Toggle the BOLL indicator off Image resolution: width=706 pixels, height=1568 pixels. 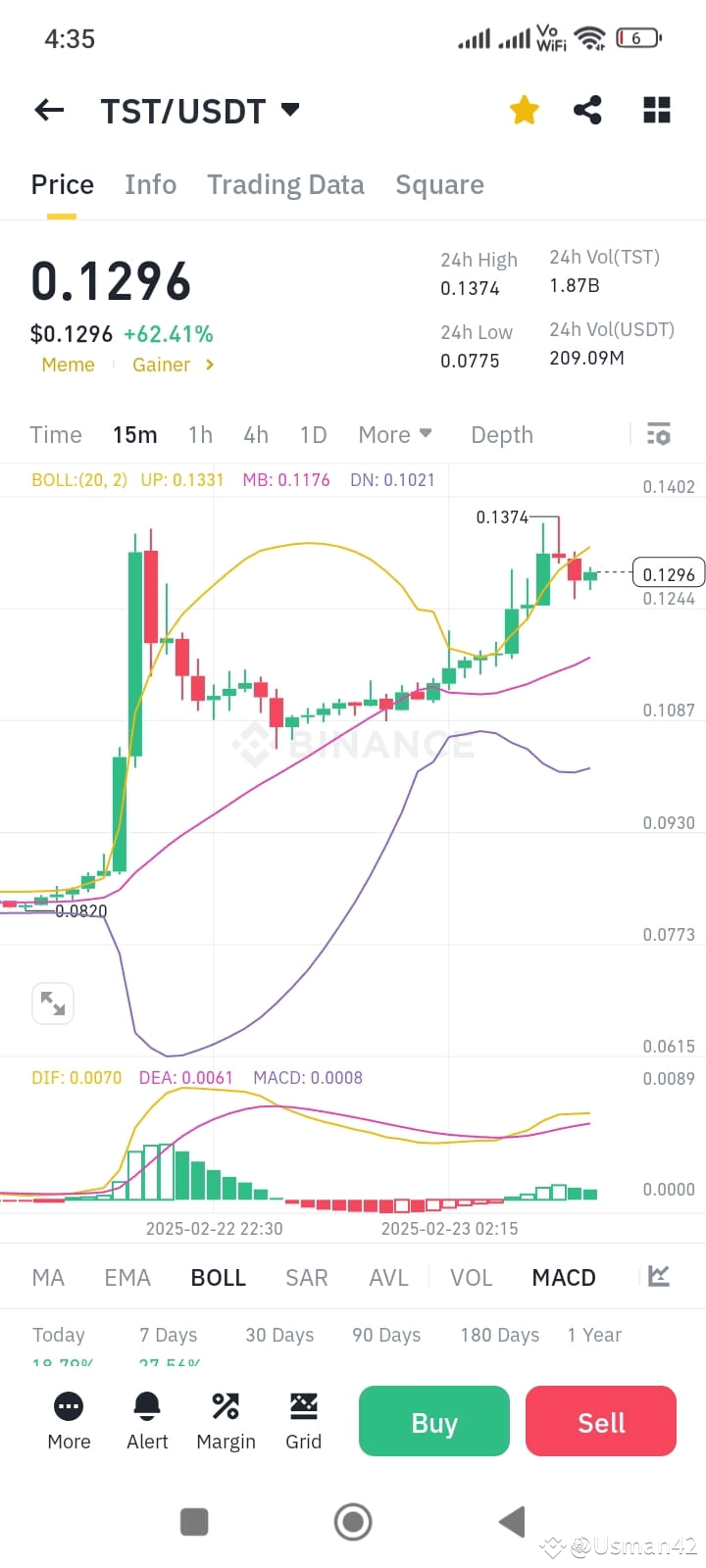218,1276
